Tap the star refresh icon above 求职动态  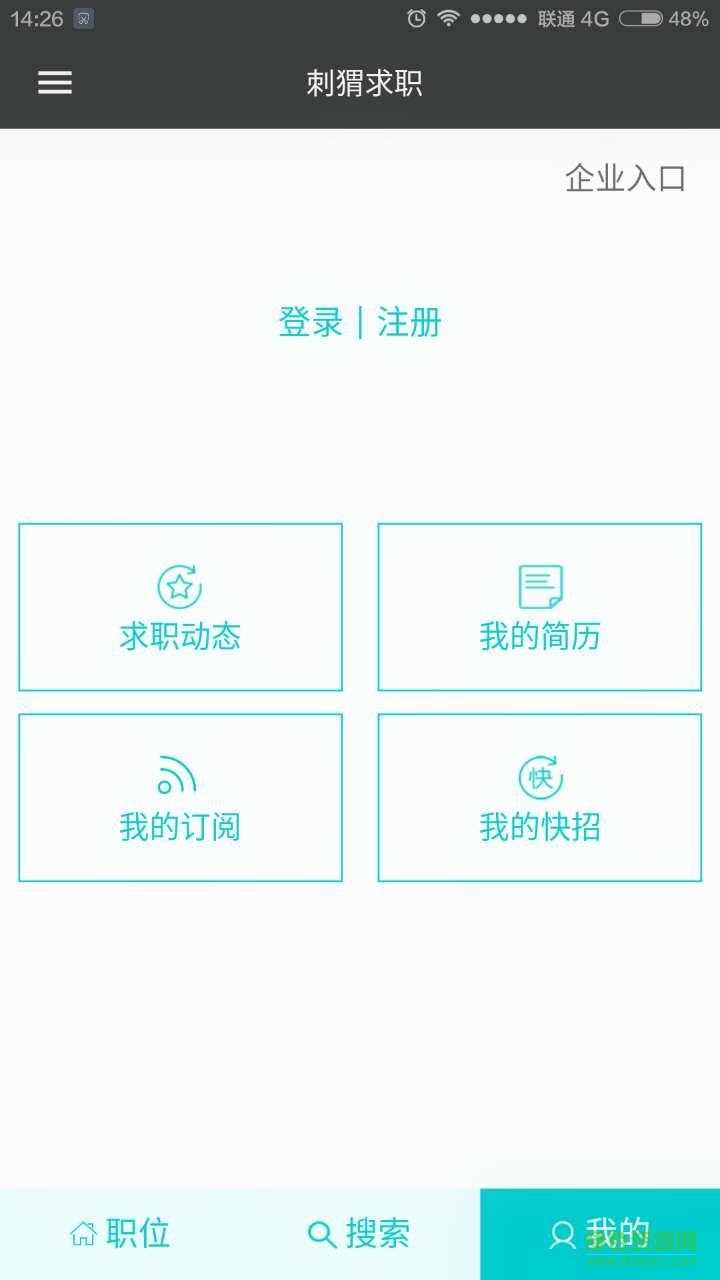(x=180, y=586)
